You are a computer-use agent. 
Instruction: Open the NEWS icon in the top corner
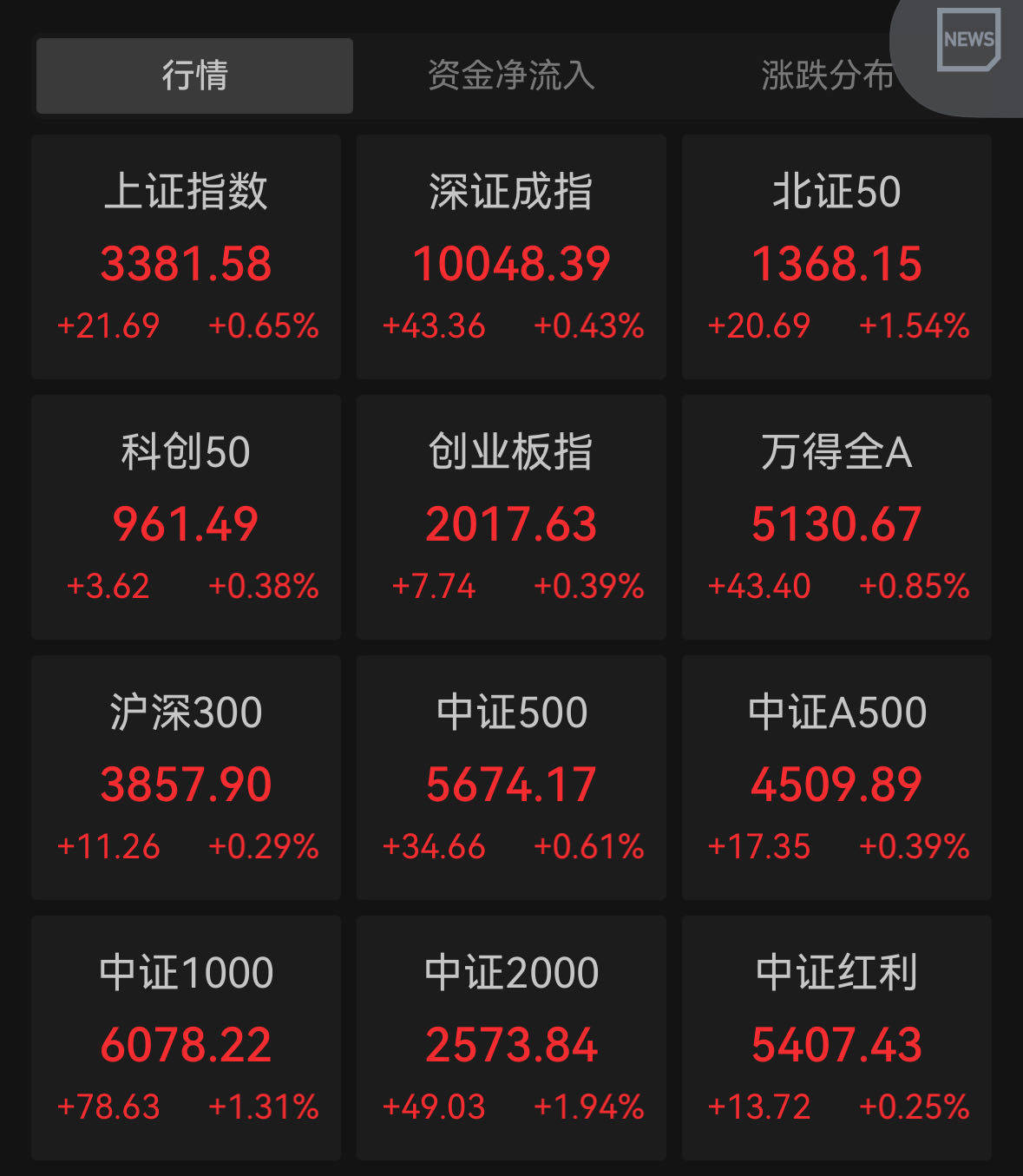point(969,39)
